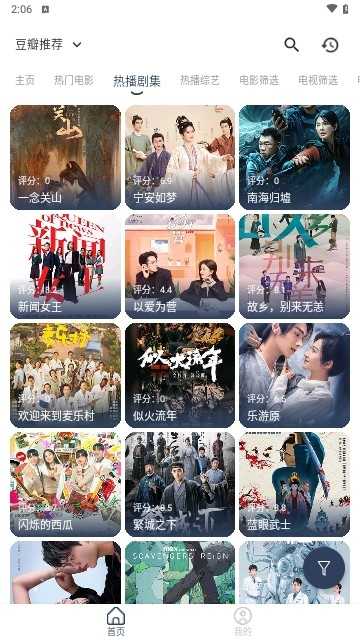Open the watch history clock icon

[x=330, y=44]
